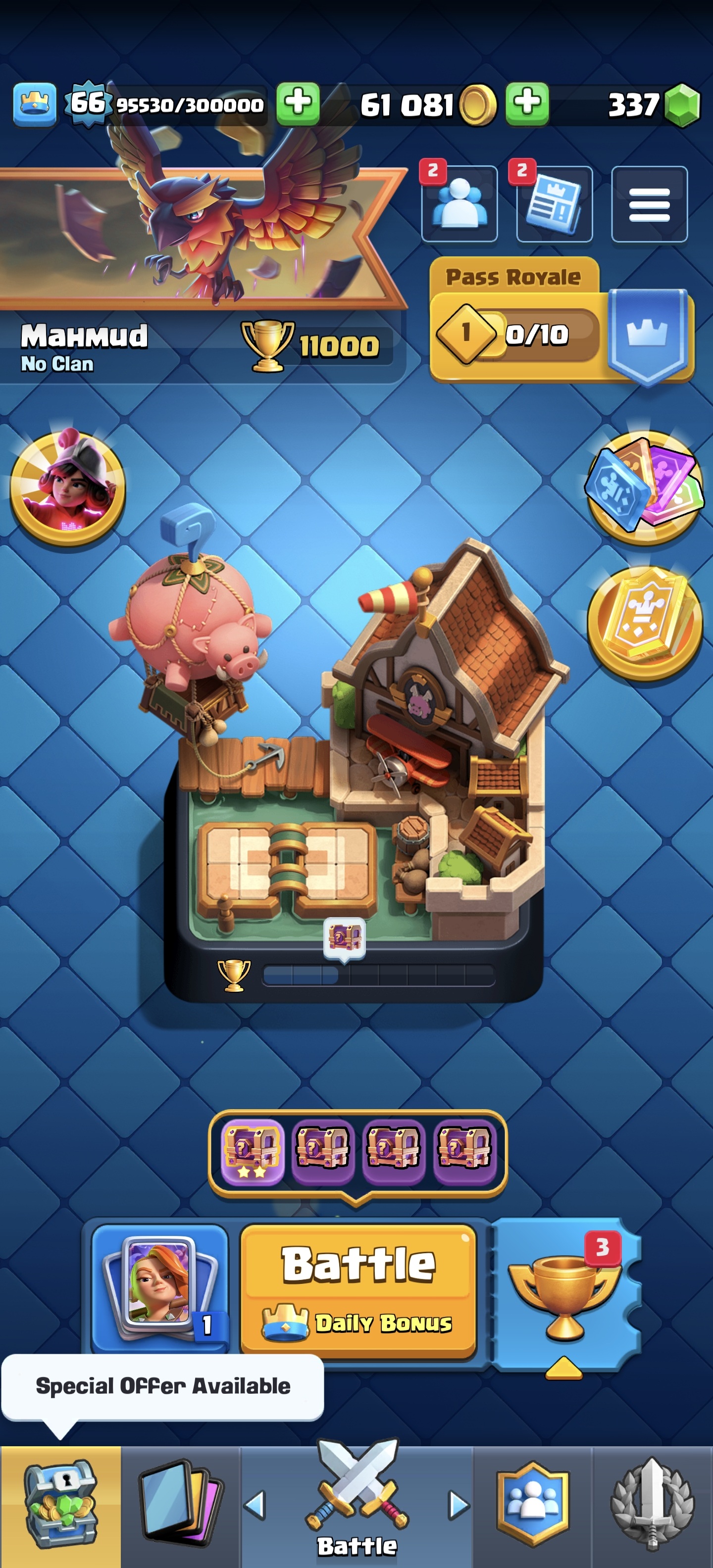
Task: Tap the plus button next to experience
Action: point(298,104)
